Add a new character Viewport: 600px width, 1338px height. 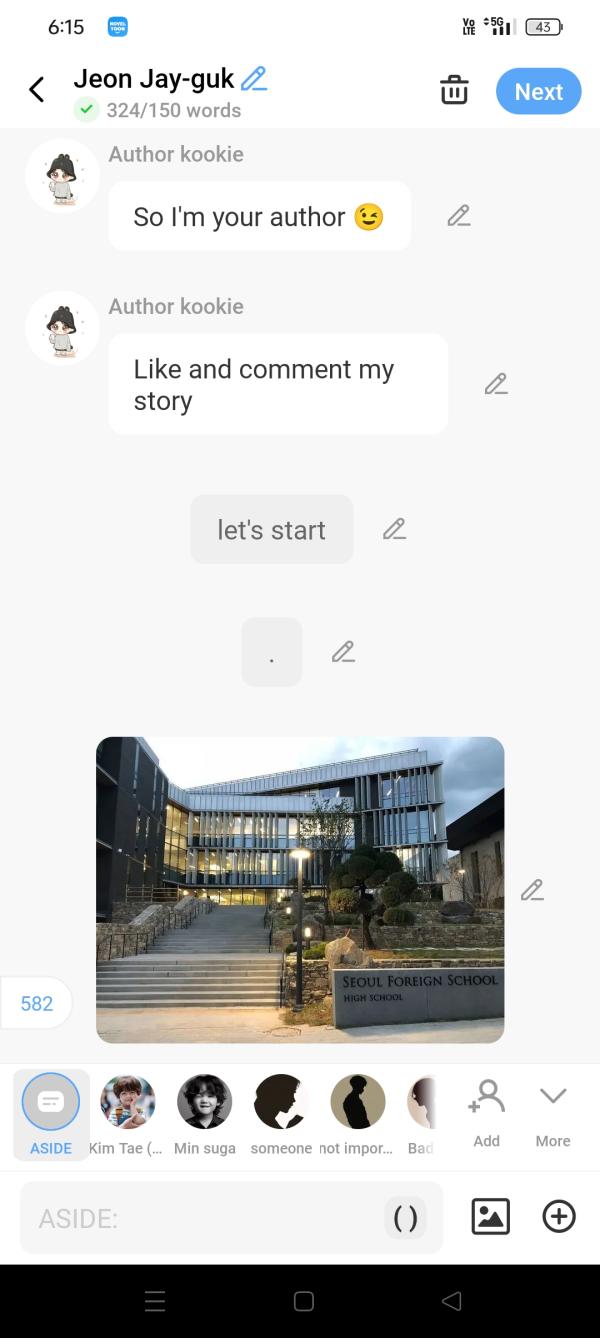point(486,1111)
